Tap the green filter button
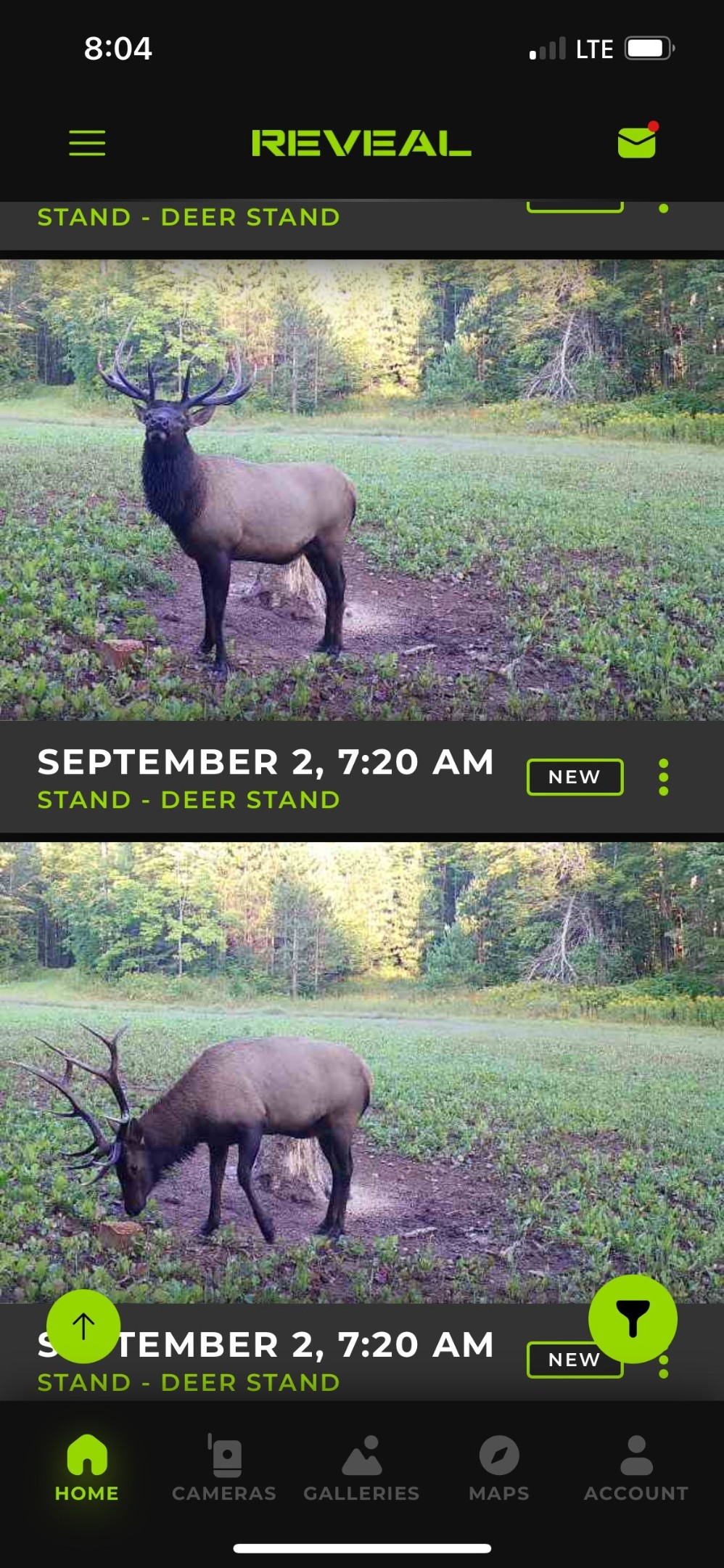 pyautogui.click(x=633, y=1319)
